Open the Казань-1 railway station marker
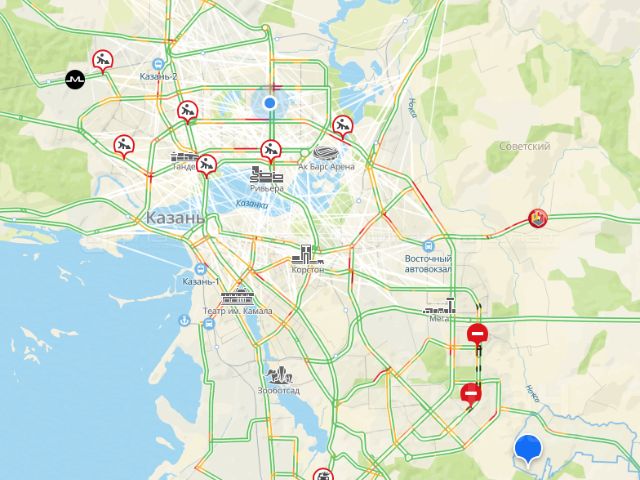This screenshot has height=480, width=640. [x=201, y=269]
